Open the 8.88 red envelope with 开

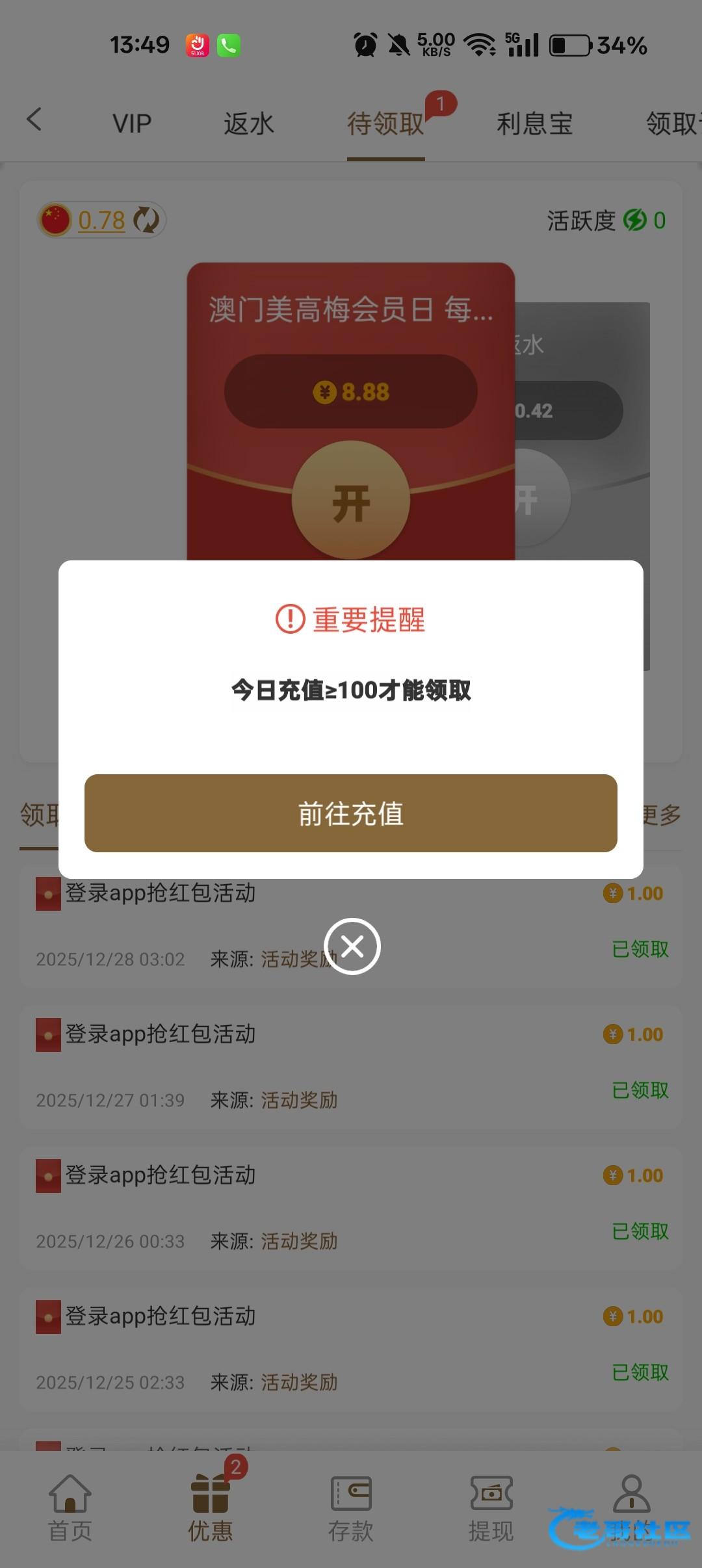(351, 501)
